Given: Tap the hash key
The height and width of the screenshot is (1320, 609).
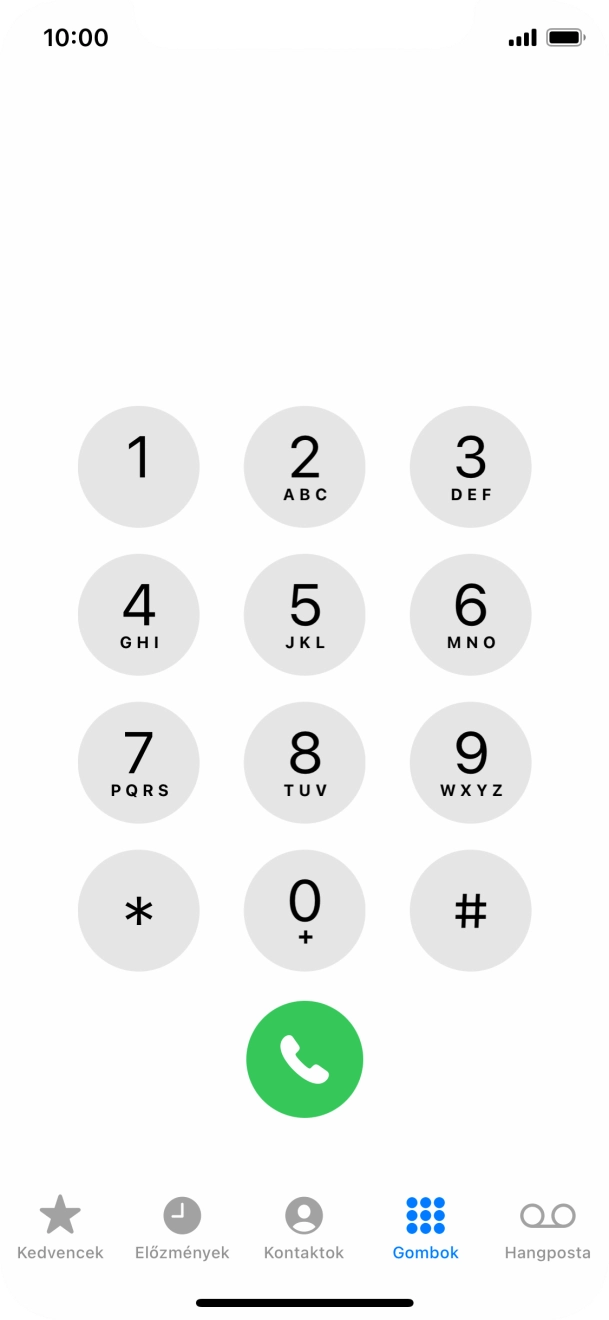Looking at the screenshot, I should [471, 911].
